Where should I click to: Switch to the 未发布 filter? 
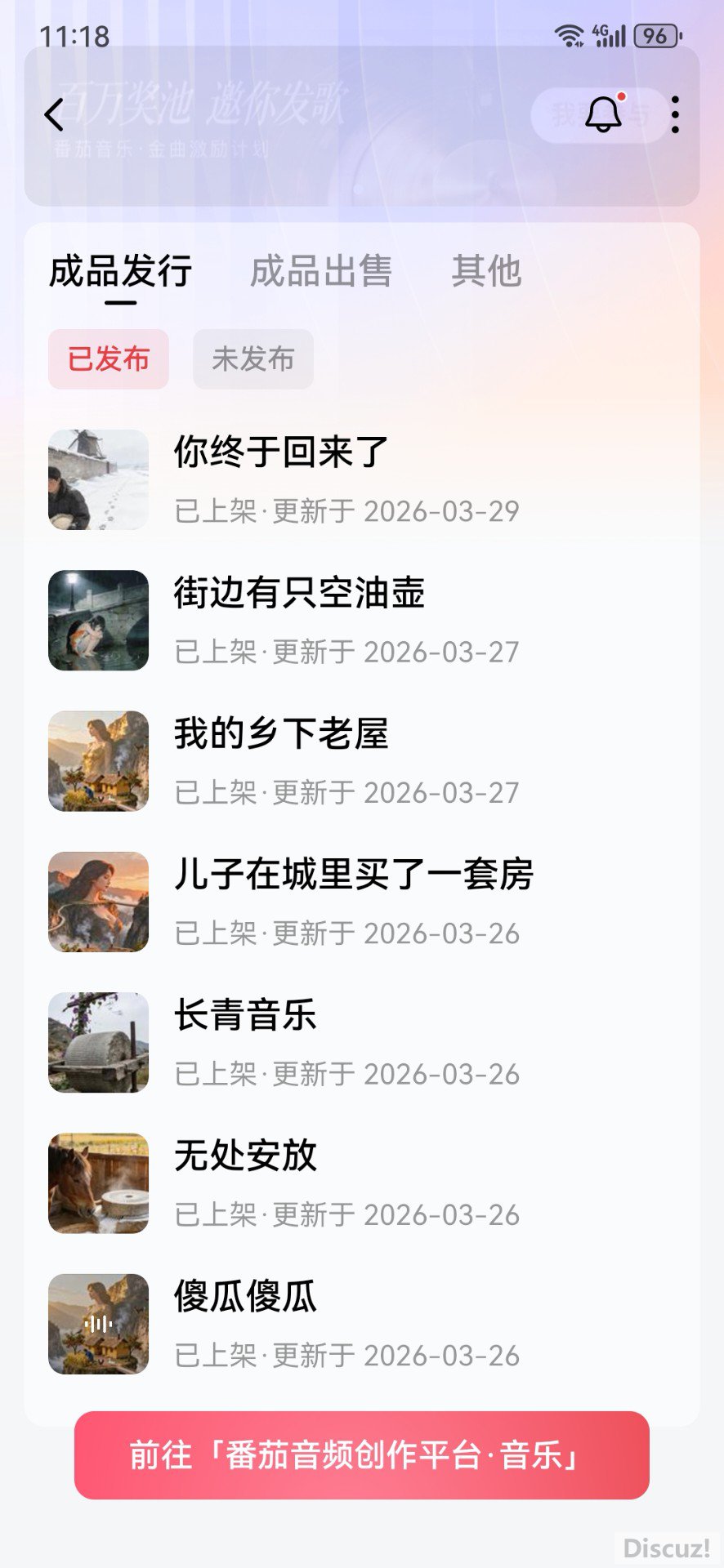[x=252, y=359]
